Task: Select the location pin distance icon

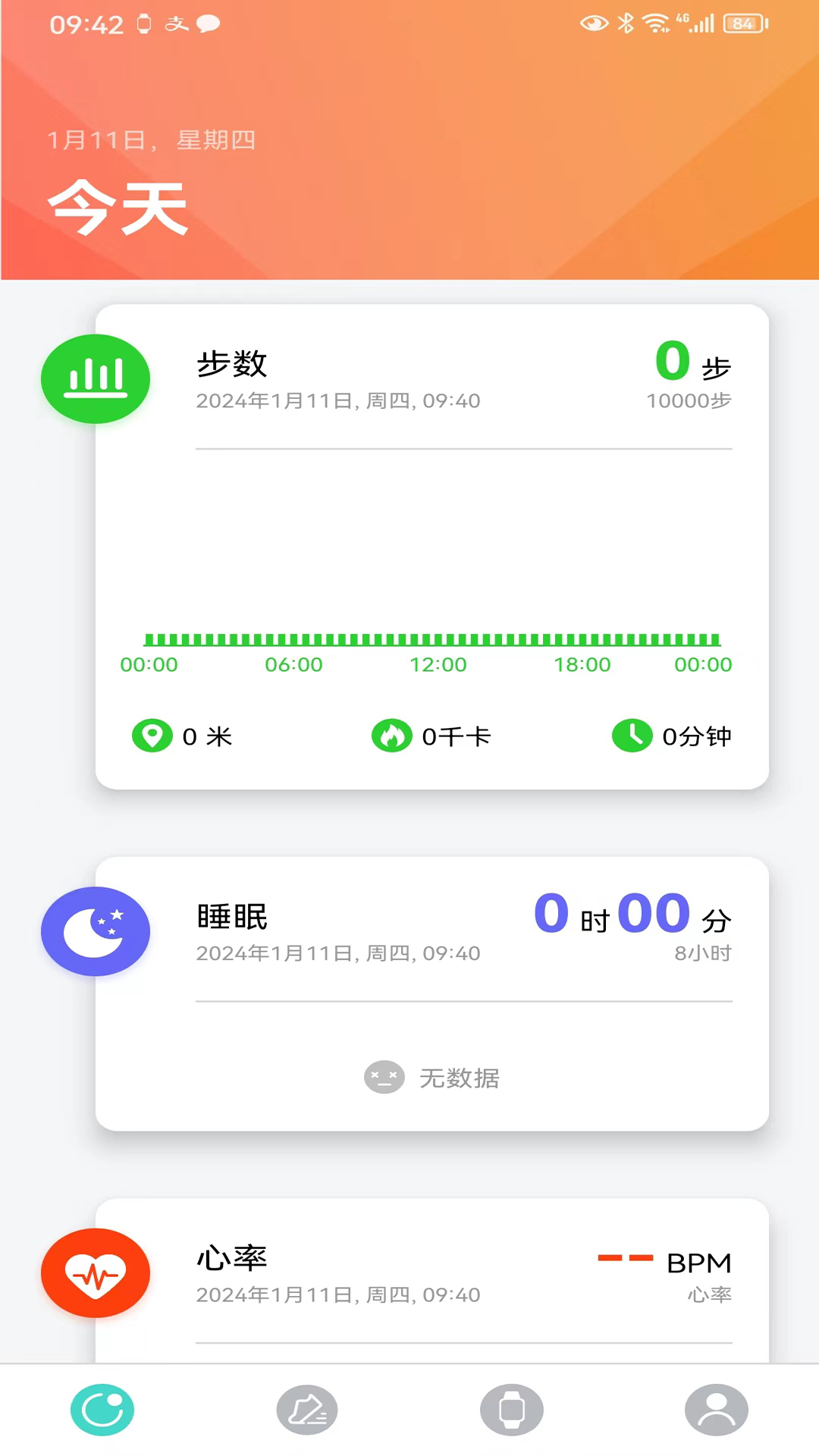Action: (x=152, y=735)
